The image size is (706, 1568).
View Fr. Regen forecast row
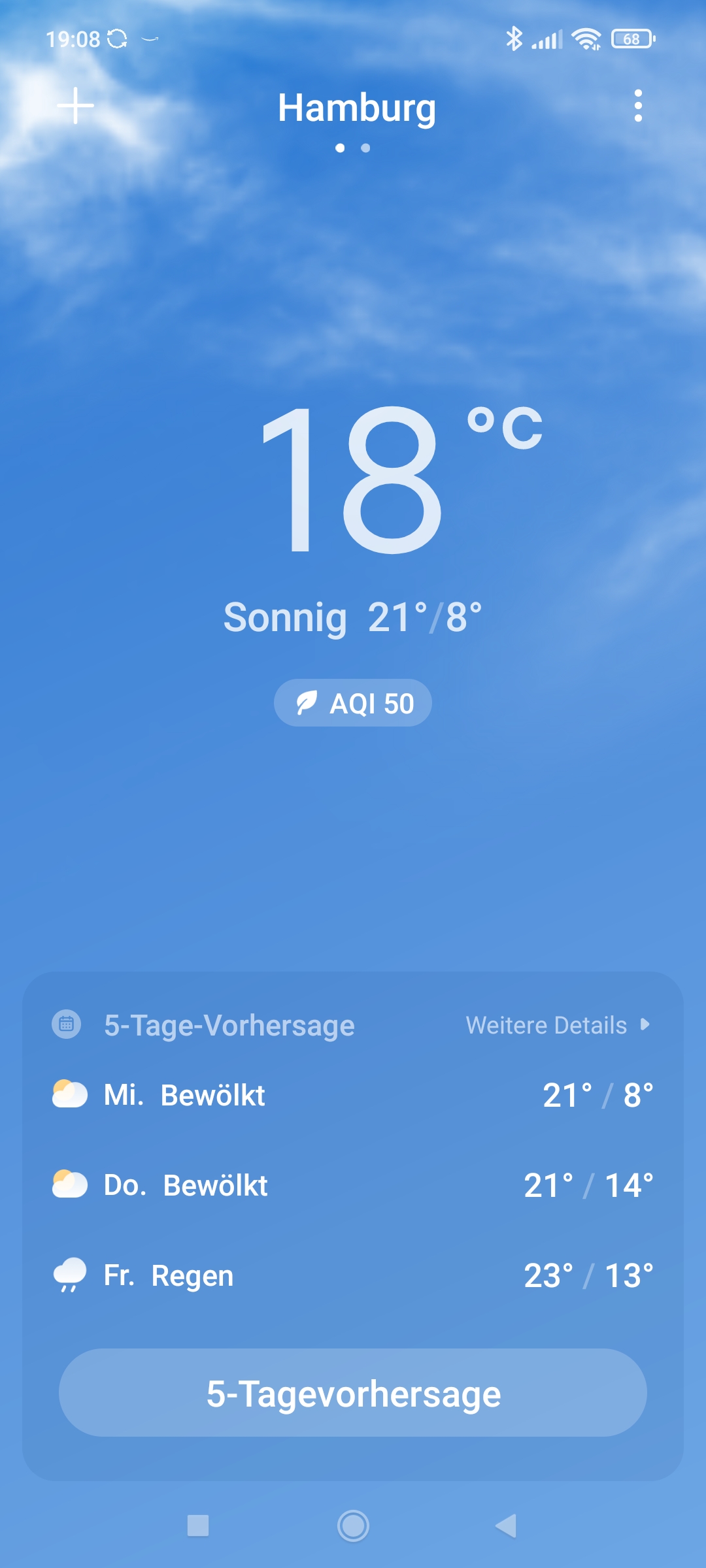(353, 1275)
